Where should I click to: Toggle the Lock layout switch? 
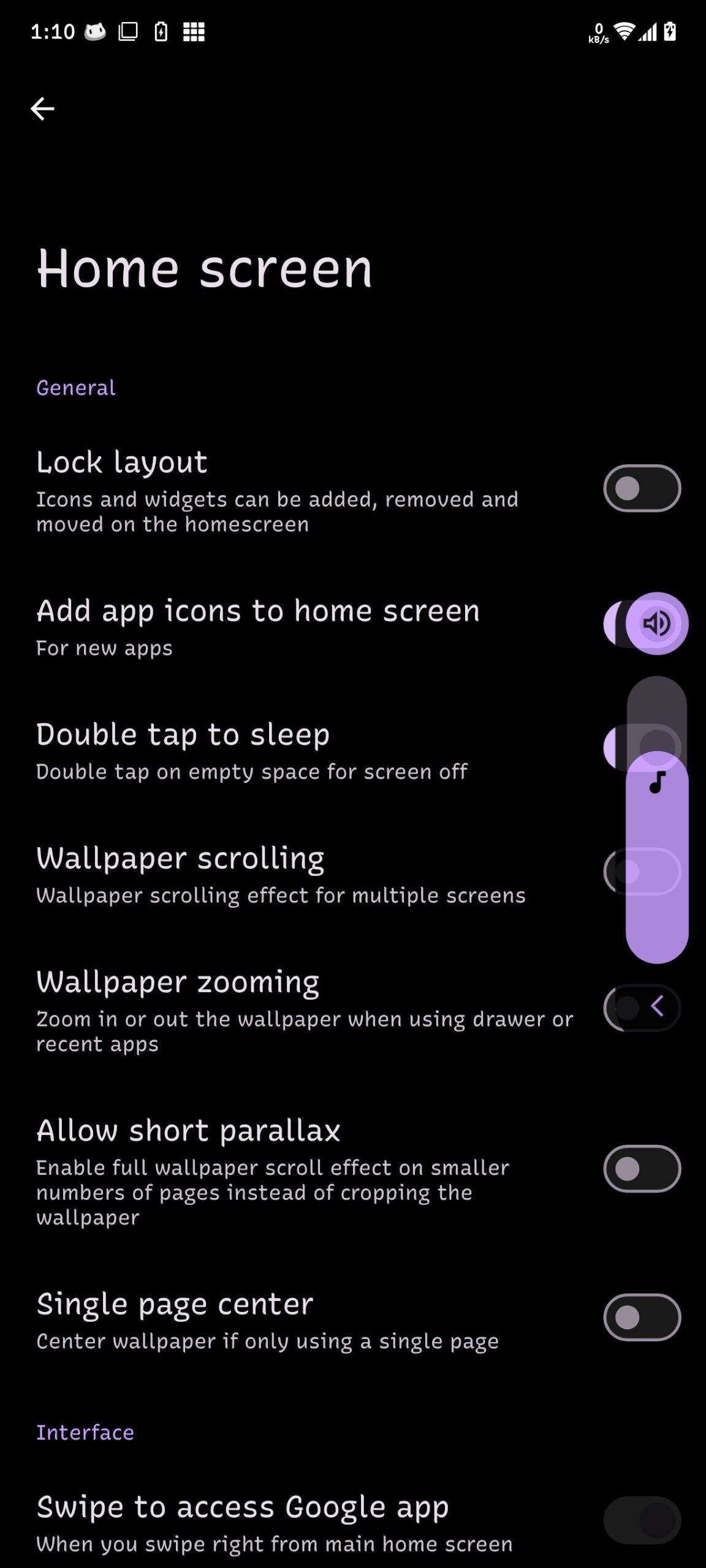tap(642, 489)
